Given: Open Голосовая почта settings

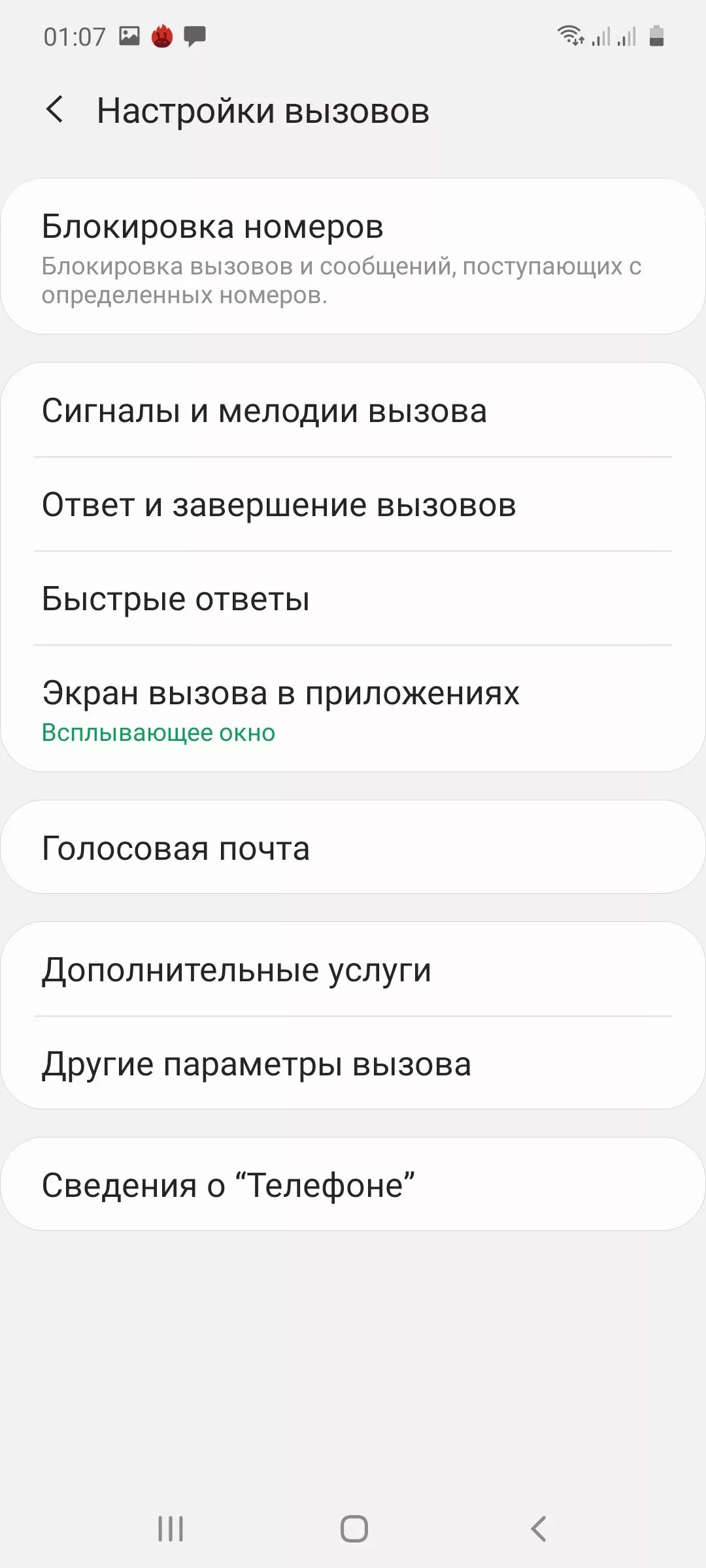Looking at the screenshot, I should (x=353, y=848).
